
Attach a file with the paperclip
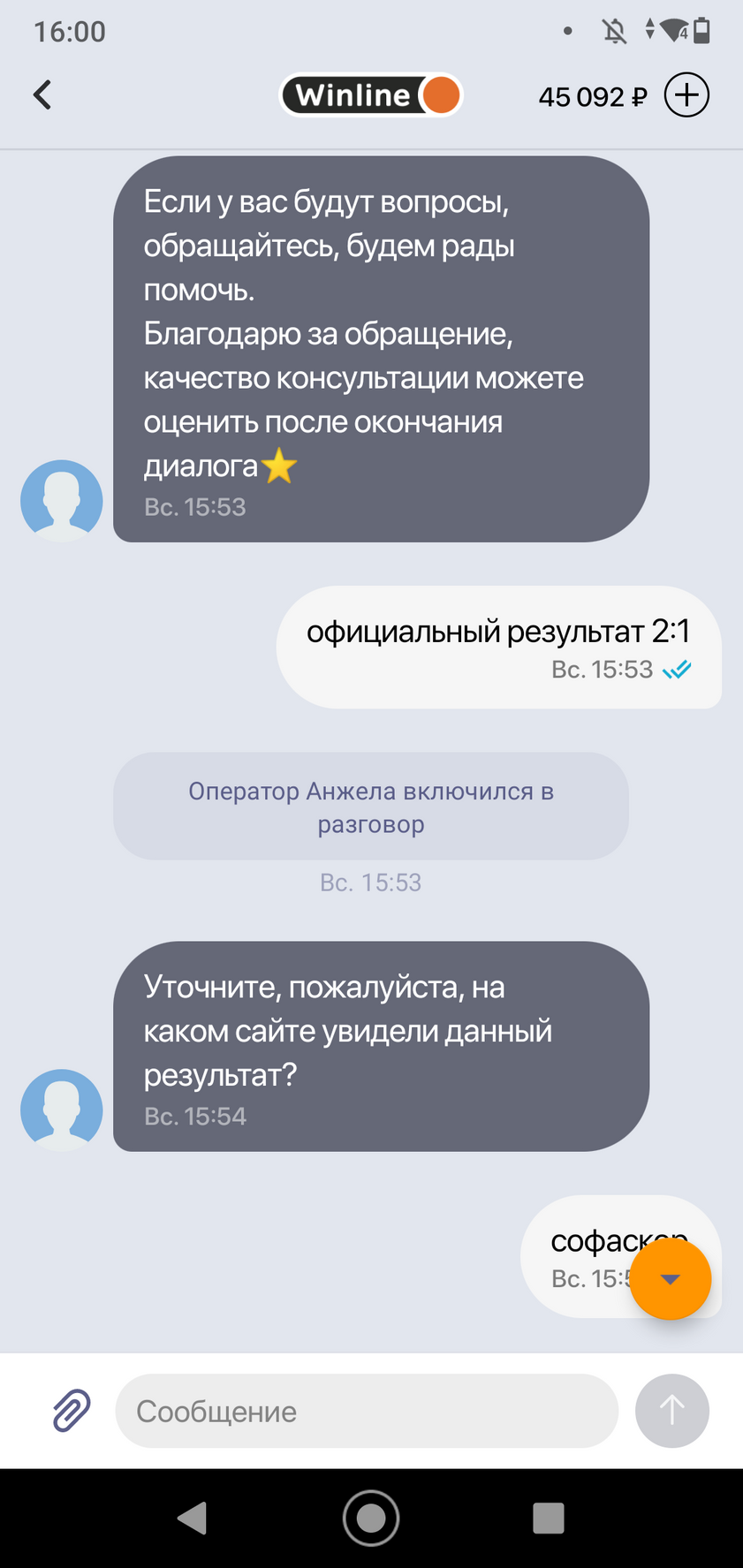tap(72, 1411)
